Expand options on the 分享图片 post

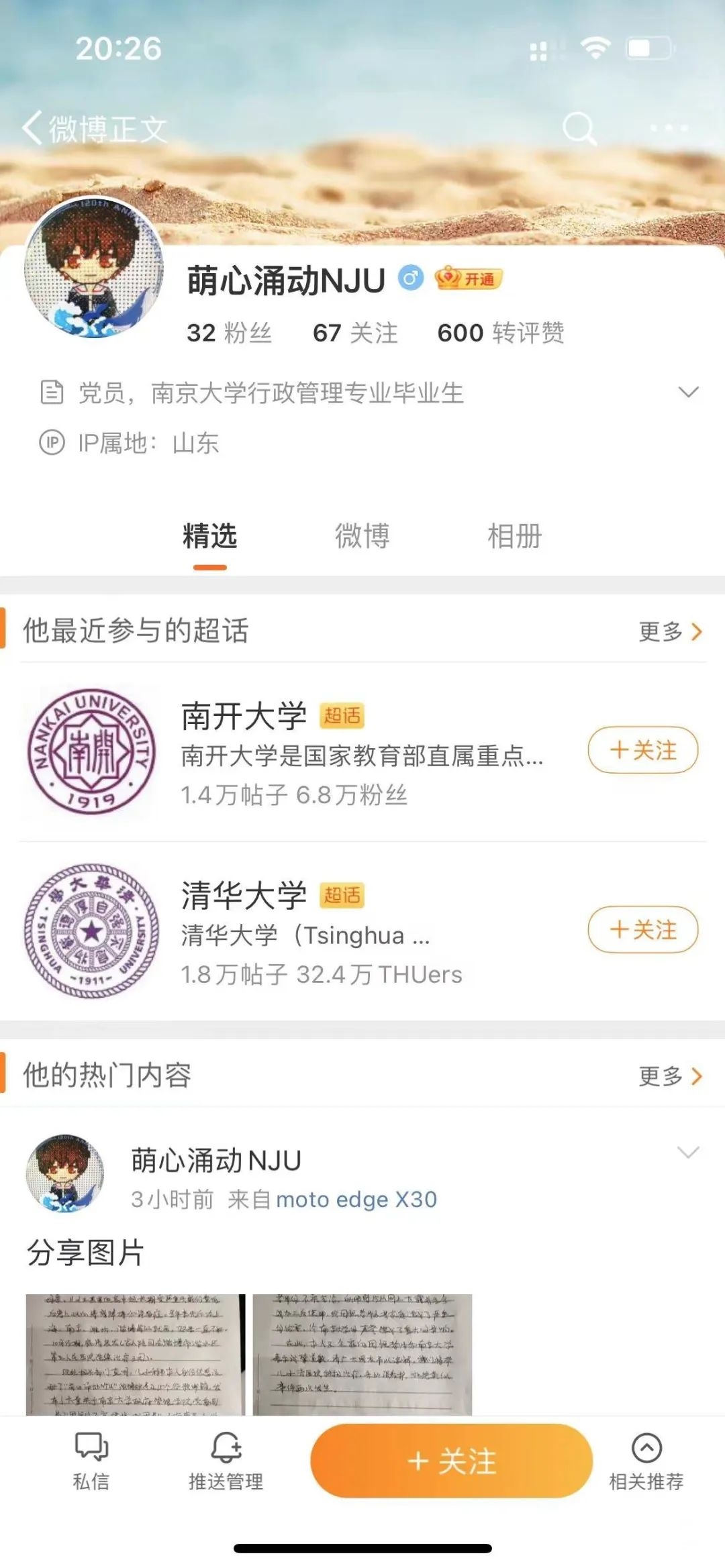pos(689,1153)
